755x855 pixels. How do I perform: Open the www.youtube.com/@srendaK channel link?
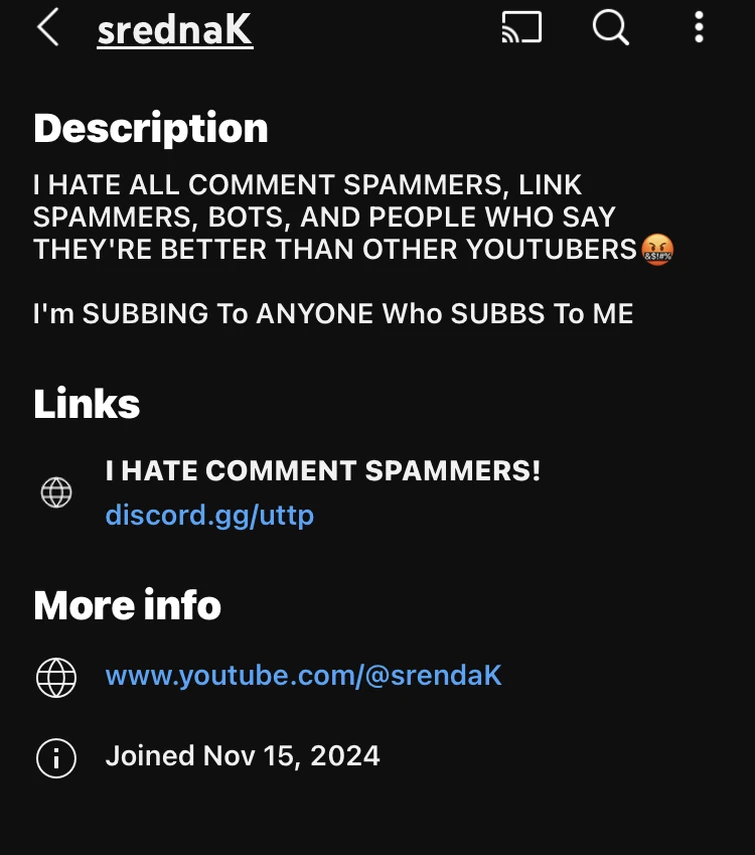303,676
